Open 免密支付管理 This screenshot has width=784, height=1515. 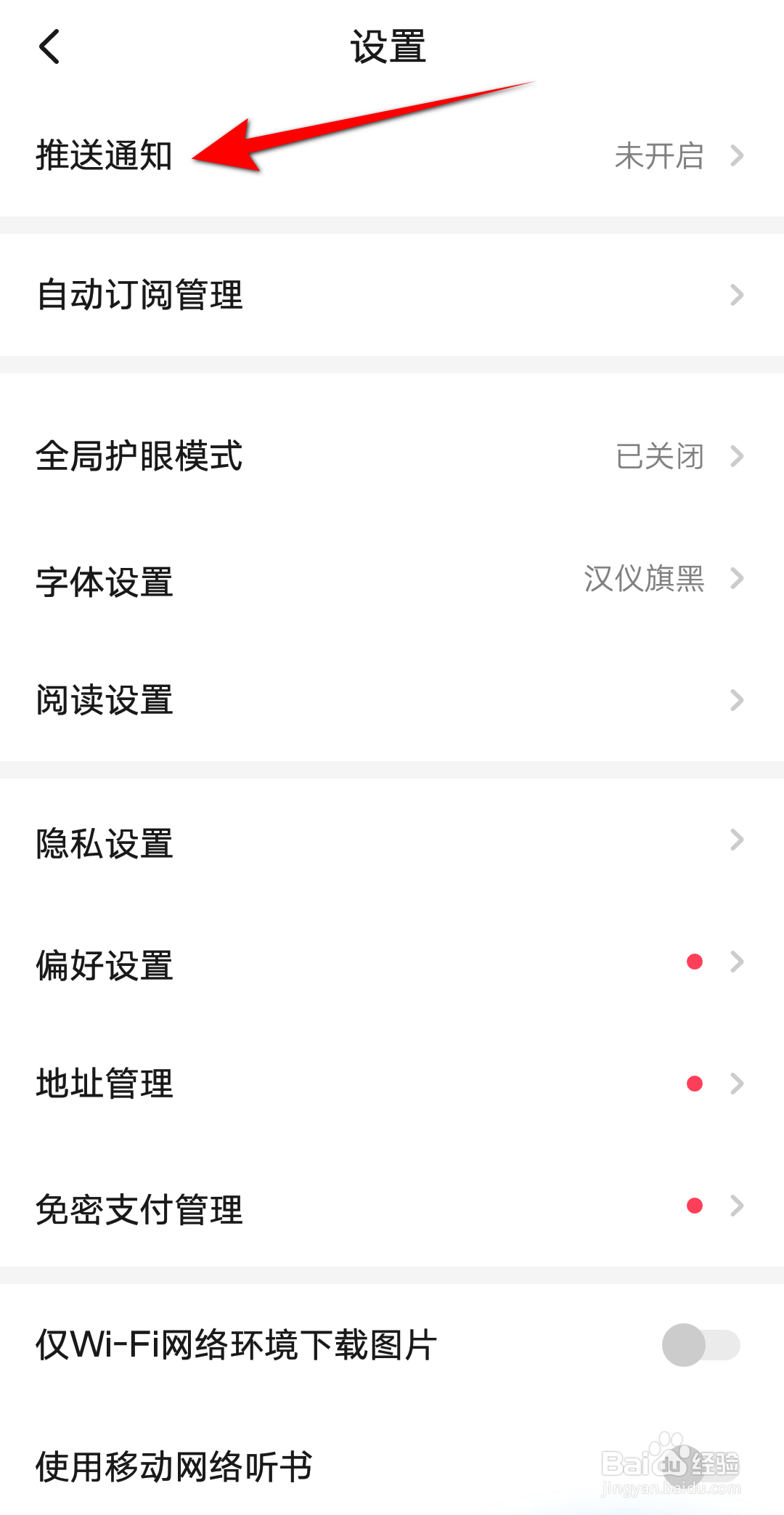[x=392, y=1207]
